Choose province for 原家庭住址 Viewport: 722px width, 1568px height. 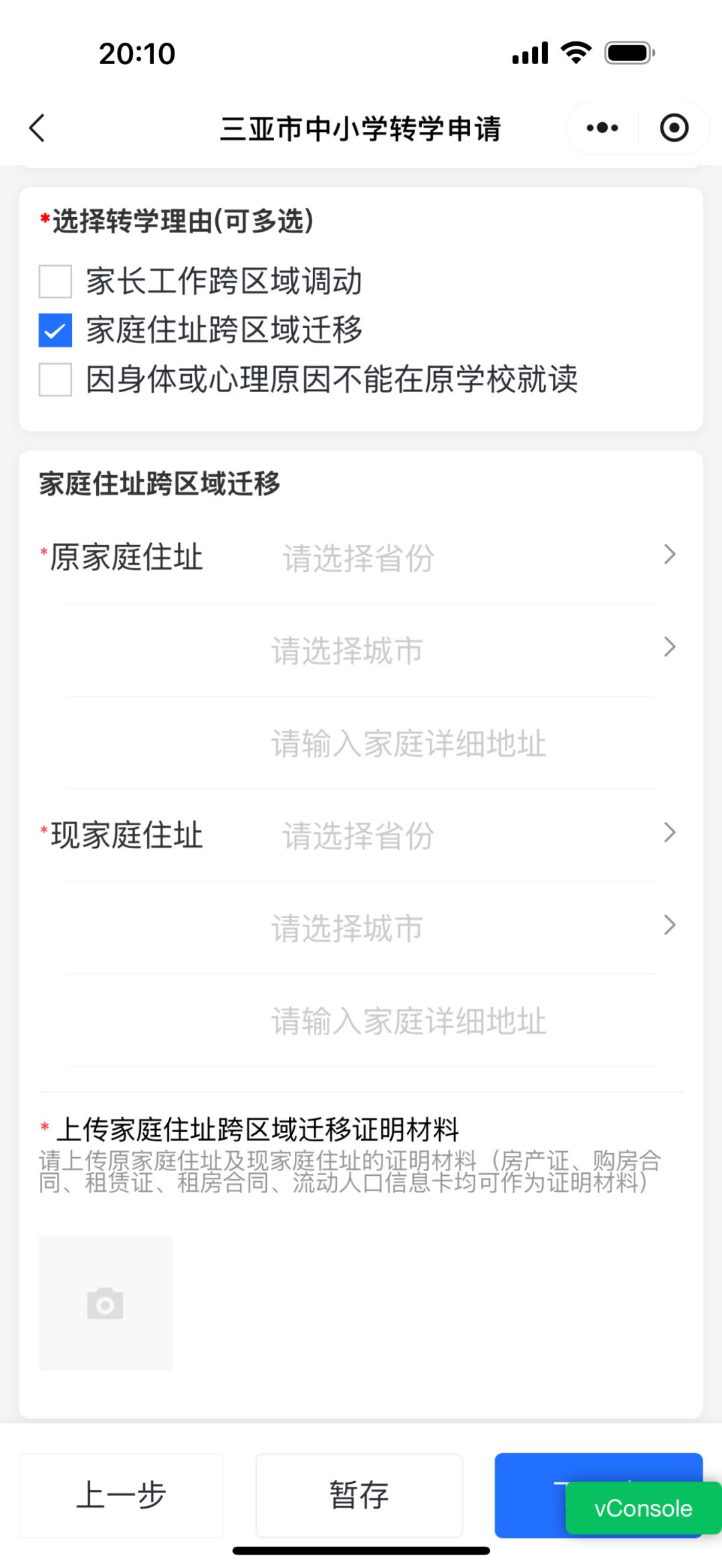pos(468,557)
